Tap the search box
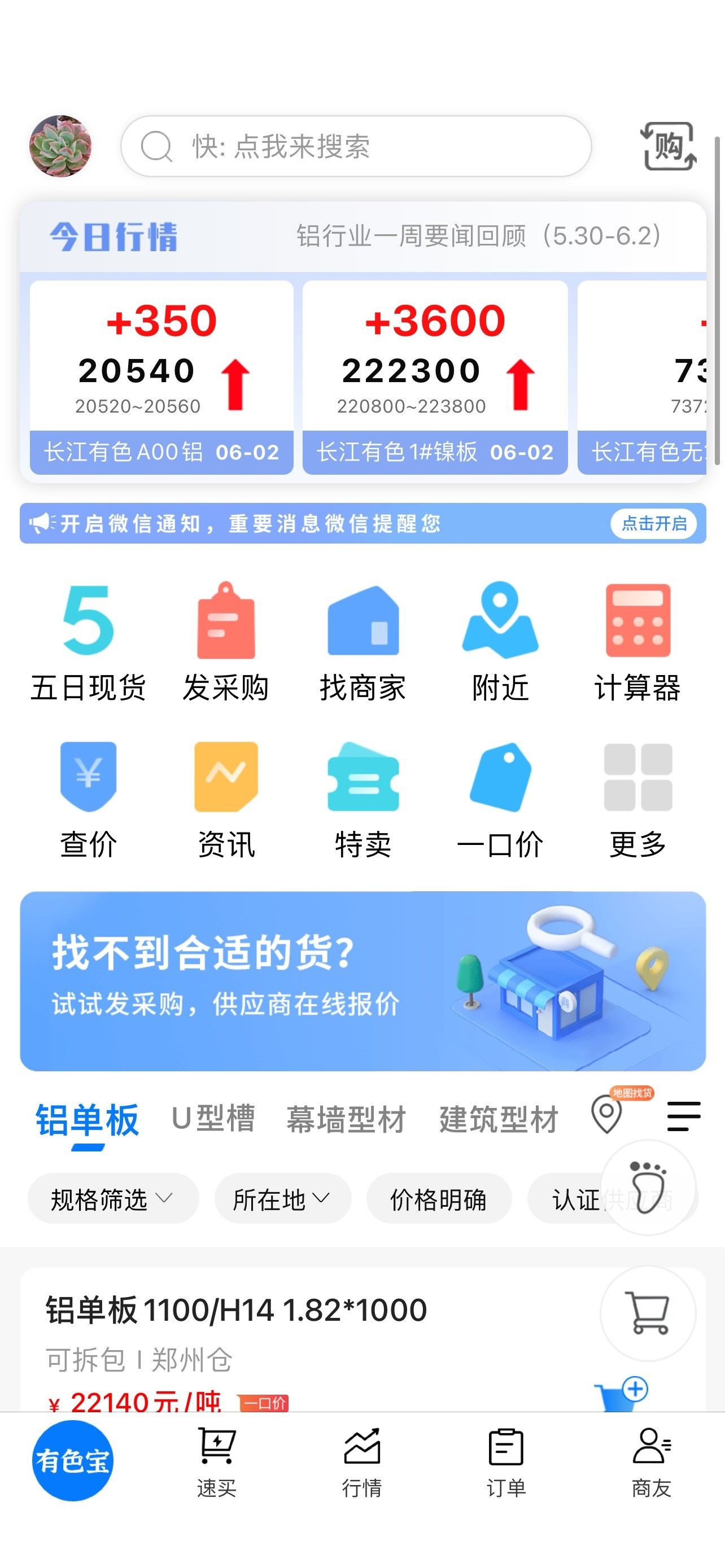 pyautogui.click(x=356, y=146)
